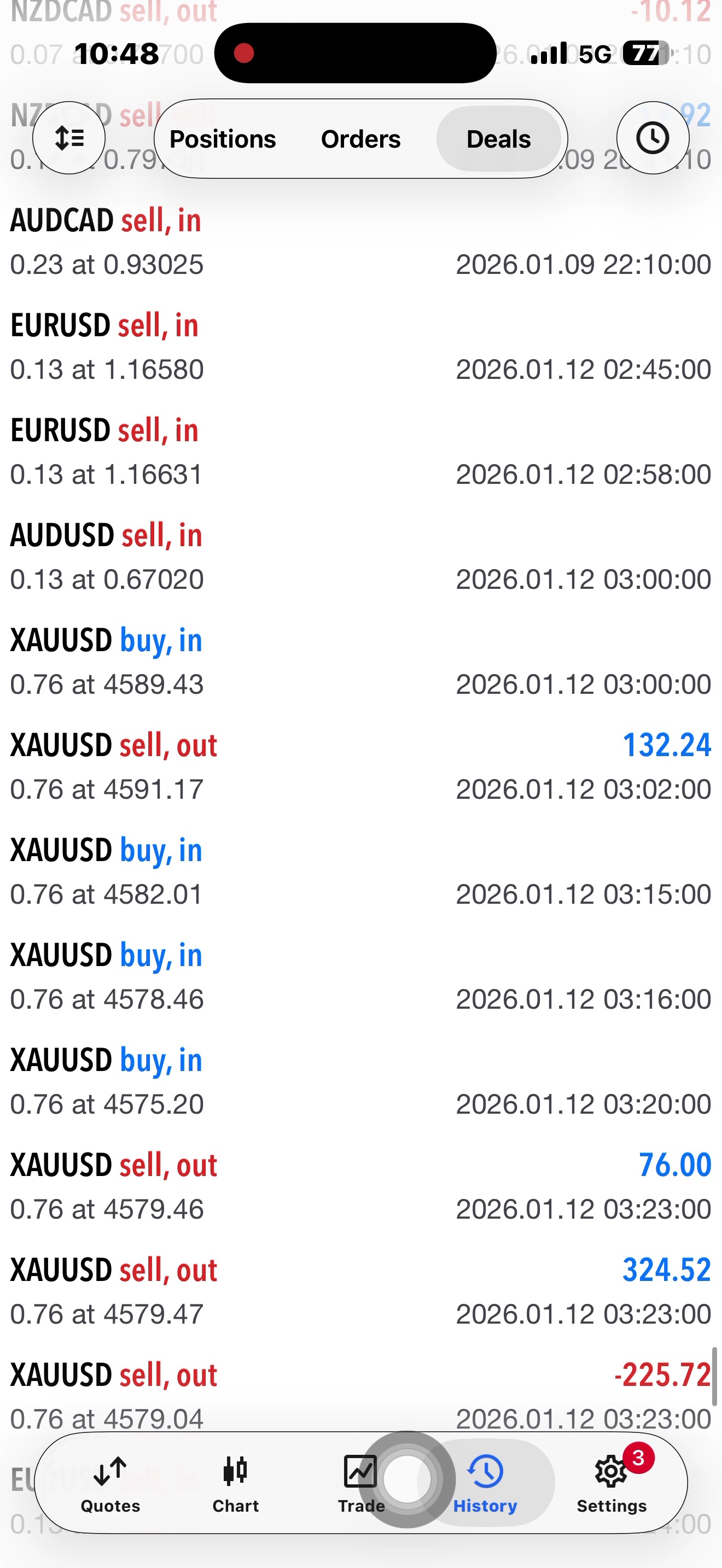Switch to the Positions tab
Image resolution: width=722 pixels, height=1568 pixels.
[x=222, y=139]
